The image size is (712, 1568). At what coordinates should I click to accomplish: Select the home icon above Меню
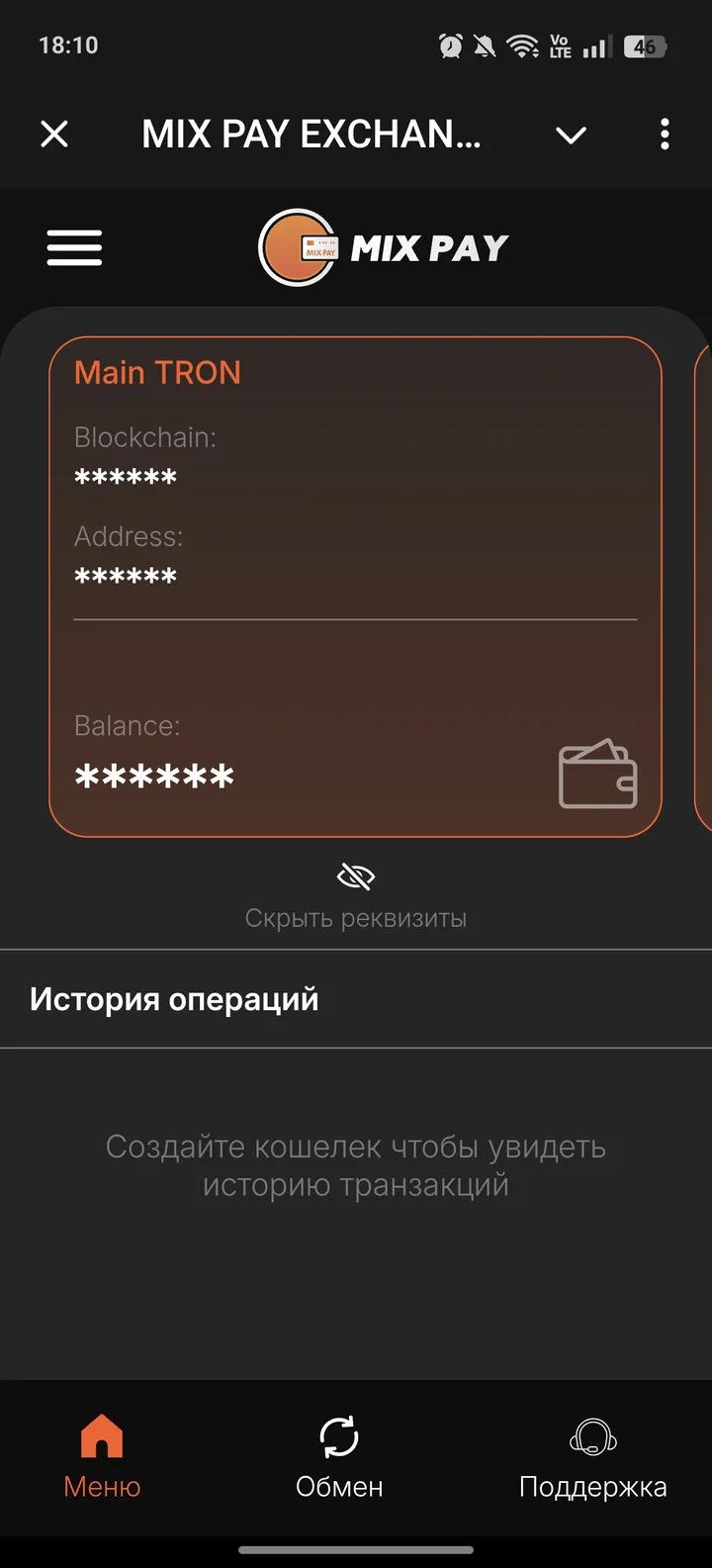coord(101,1433)
